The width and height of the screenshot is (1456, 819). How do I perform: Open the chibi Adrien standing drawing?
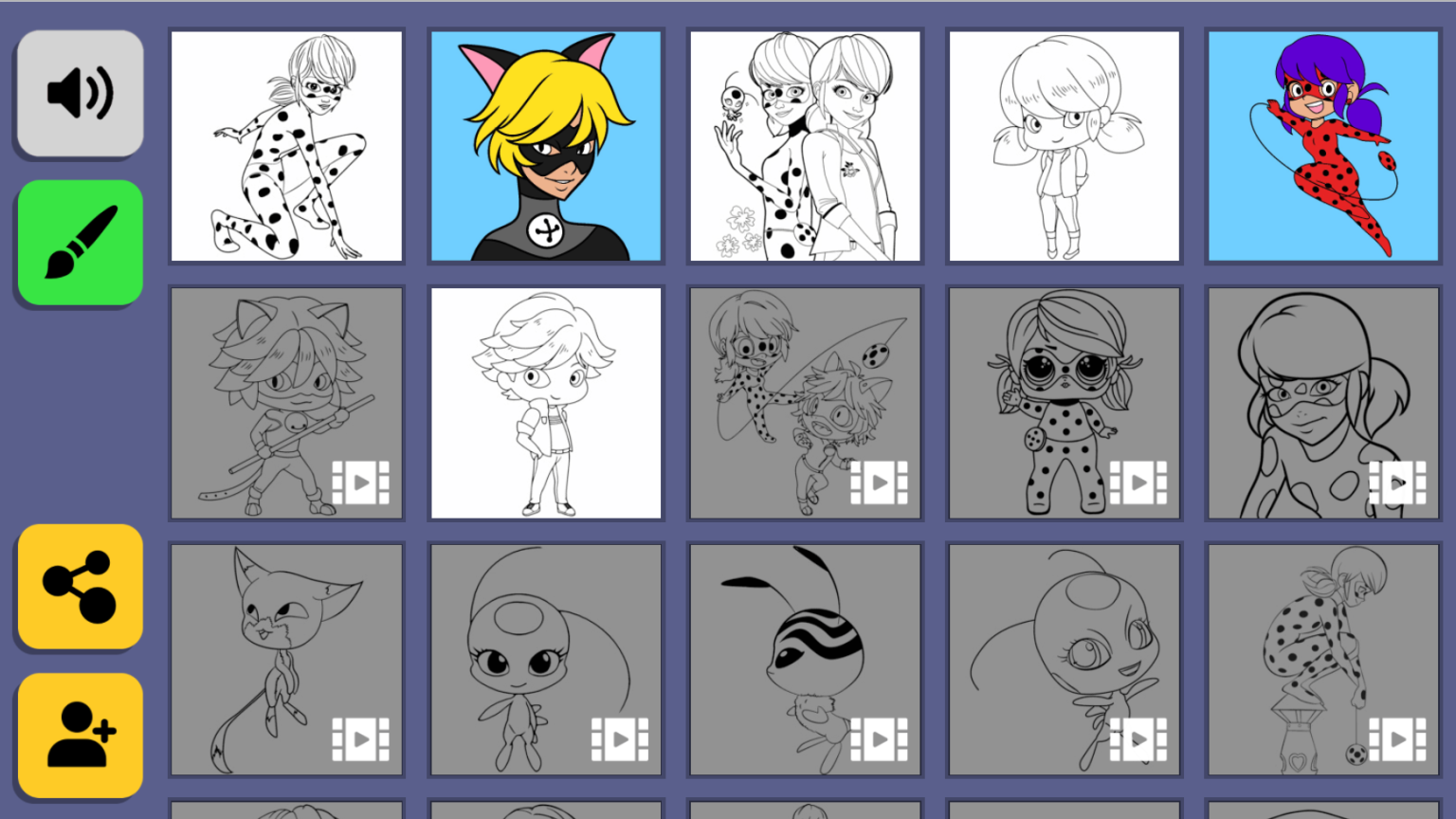[546, 403]
